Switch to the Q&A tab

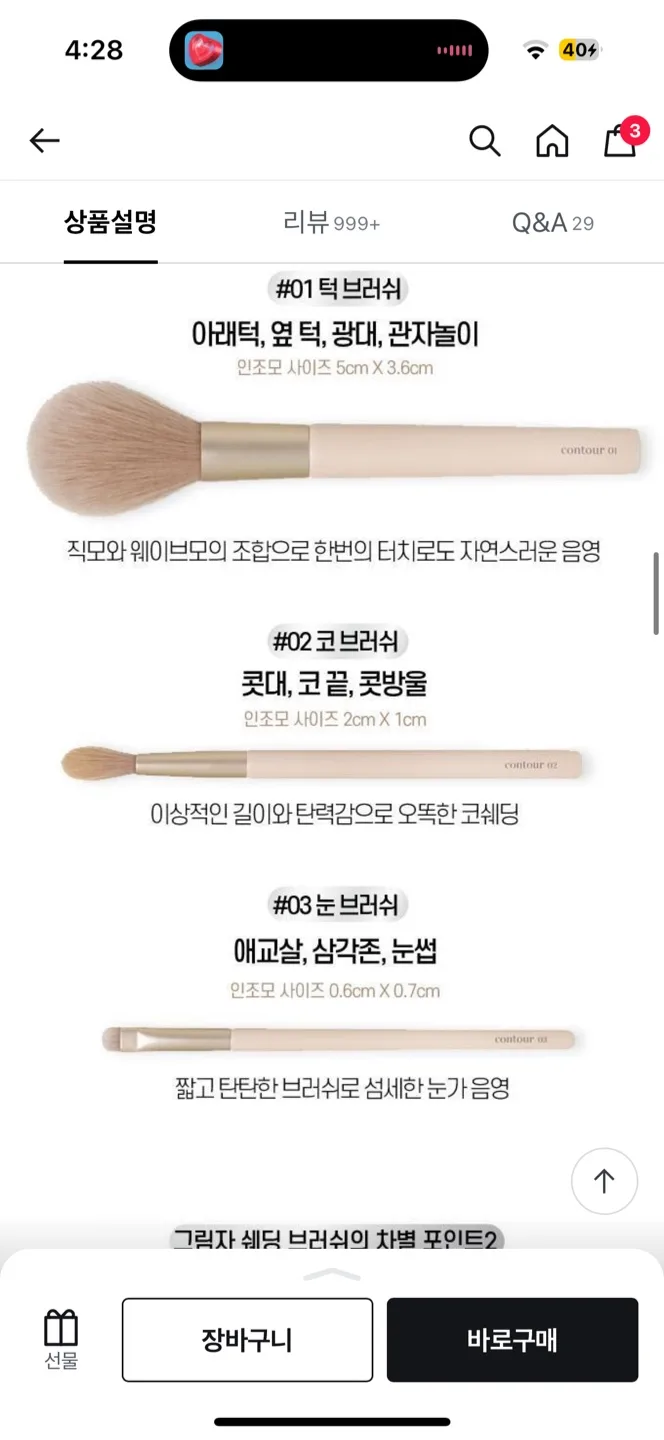point(552,222)
